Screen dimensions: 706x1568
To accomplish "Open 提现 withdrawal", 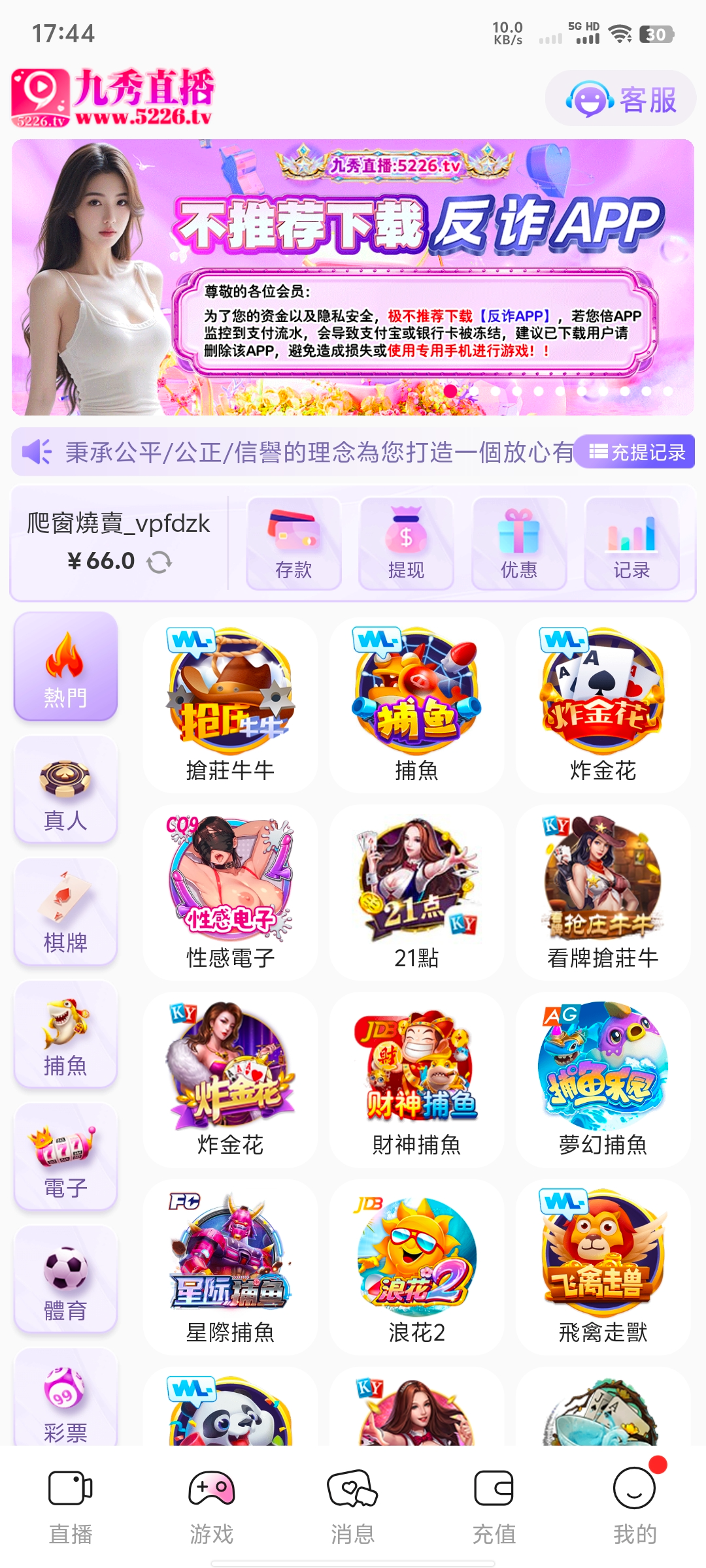I will [406, 544].
